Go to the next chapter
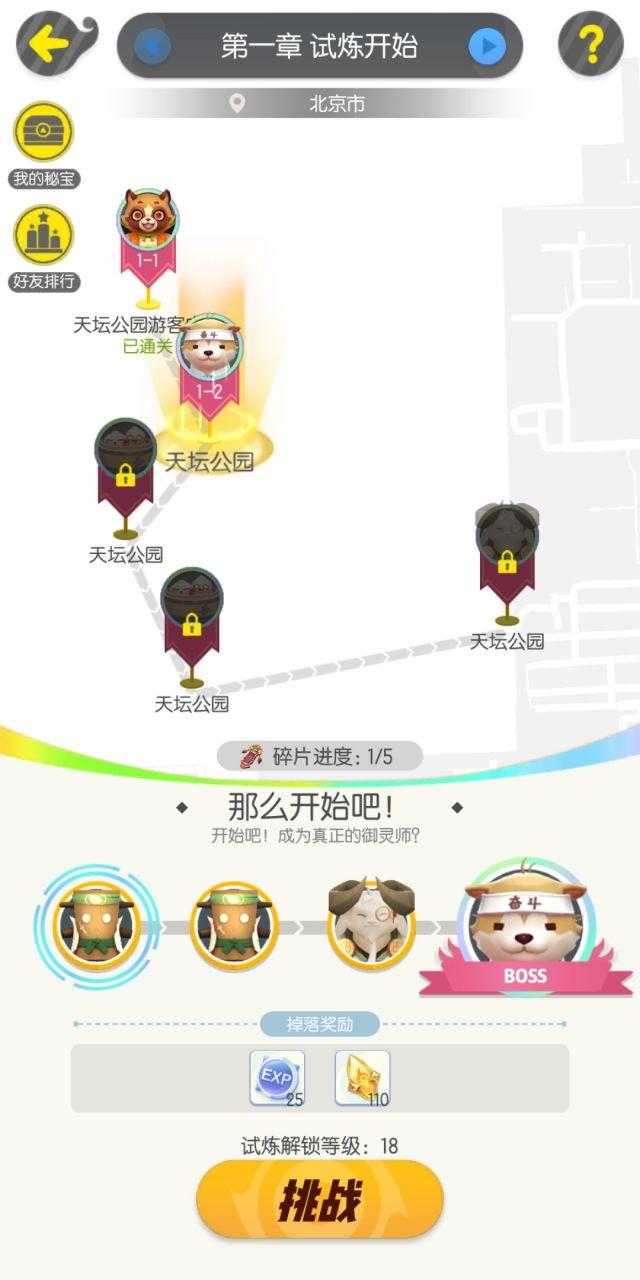The image size is (640, 1280). [487, 46]
